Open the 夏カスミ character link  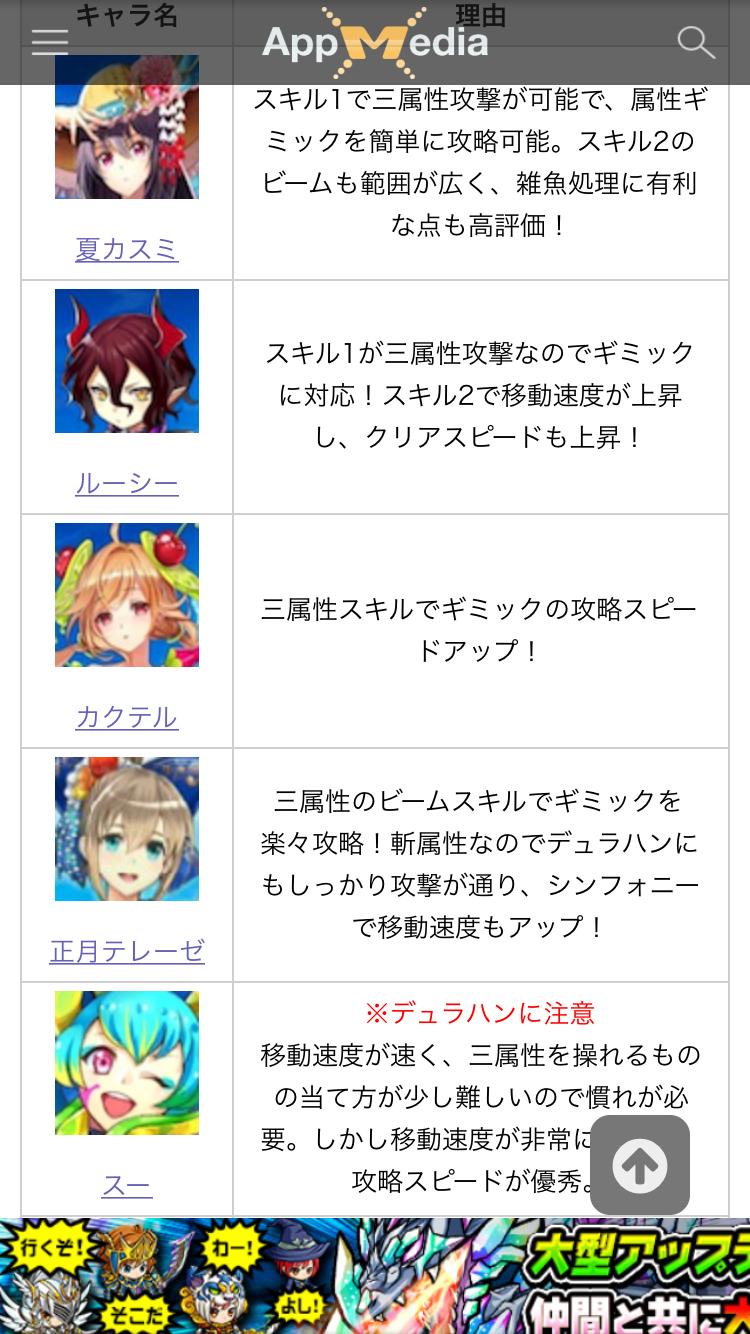127,249
